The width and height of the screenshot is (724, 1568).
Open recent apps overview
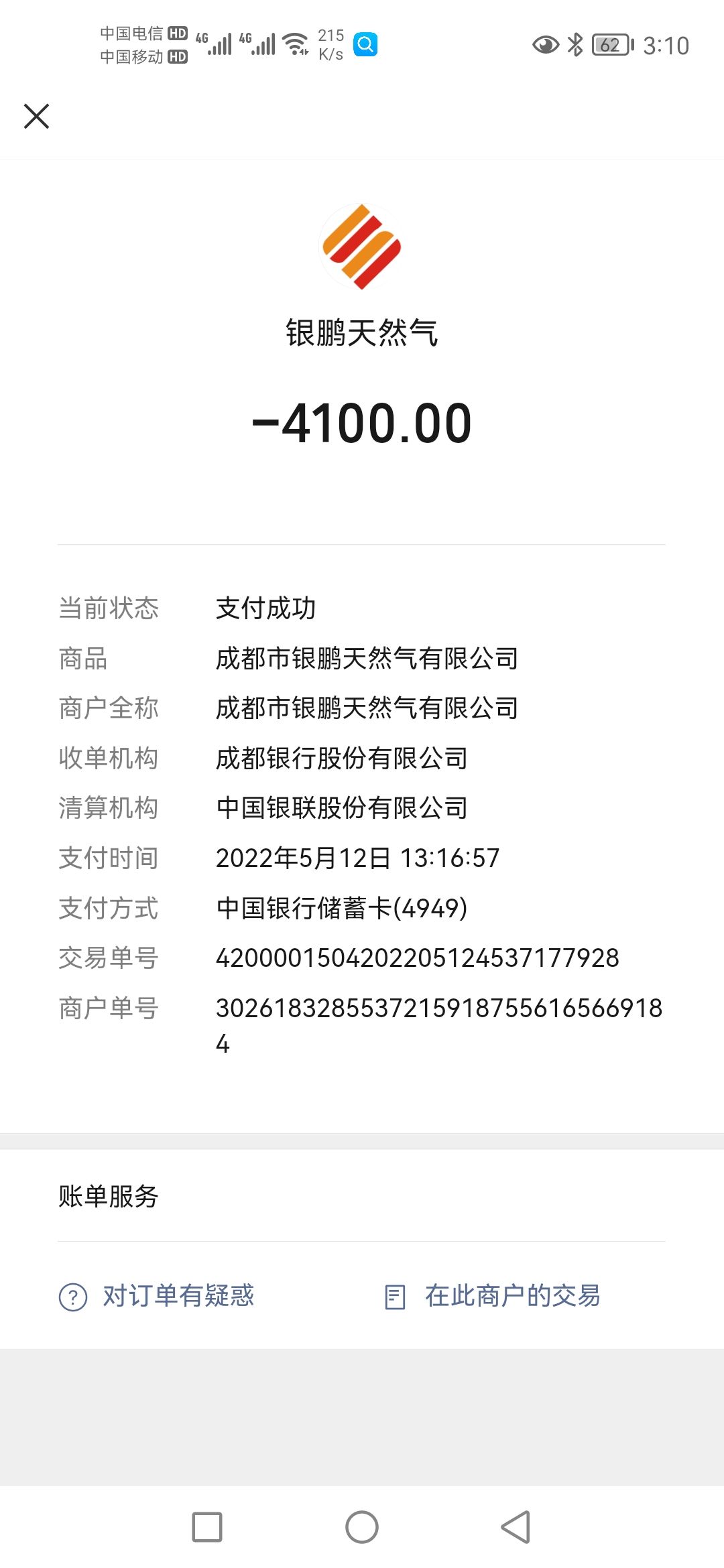207,1527
